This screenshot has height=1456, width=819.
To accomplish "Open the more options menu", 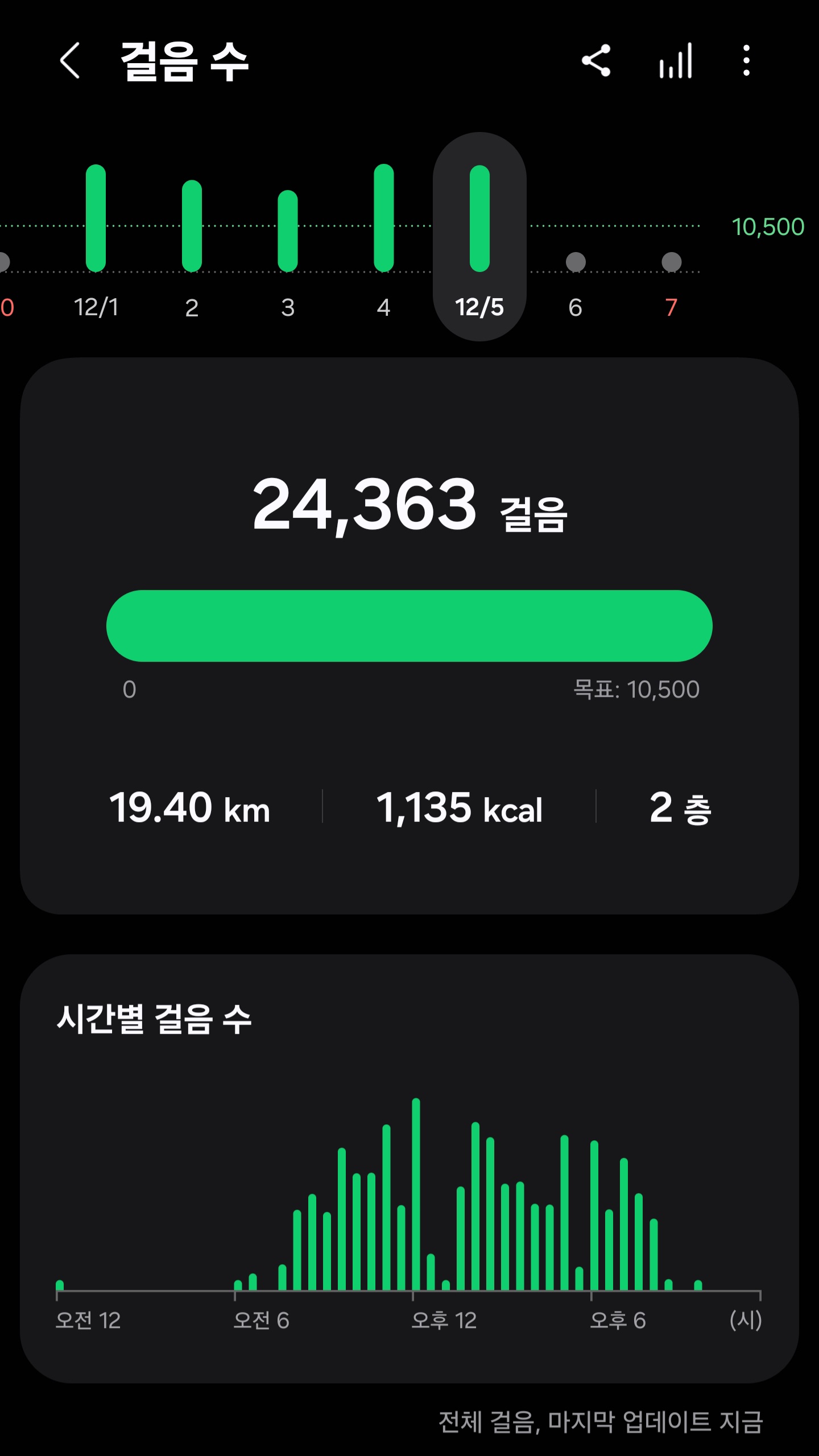I will coord(746,60).
